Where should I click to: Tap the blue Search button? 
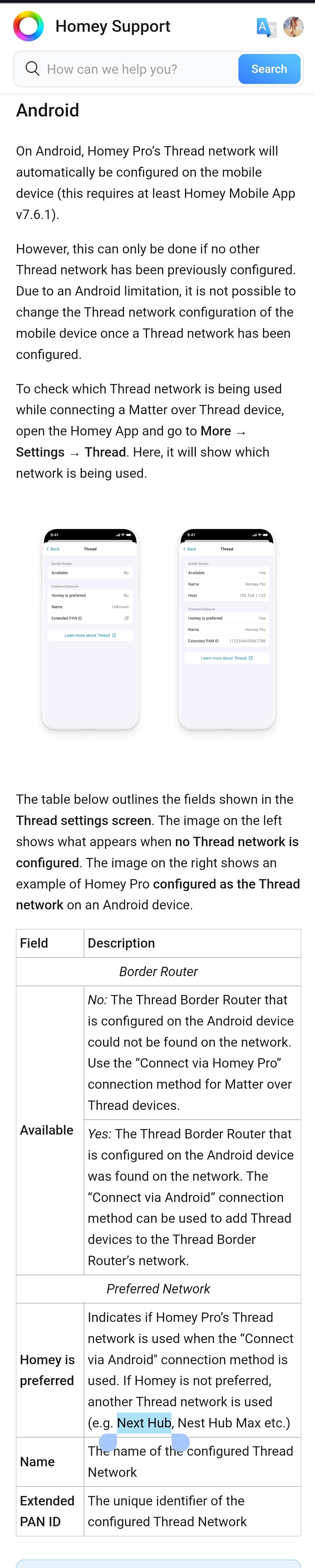[269, 69]
